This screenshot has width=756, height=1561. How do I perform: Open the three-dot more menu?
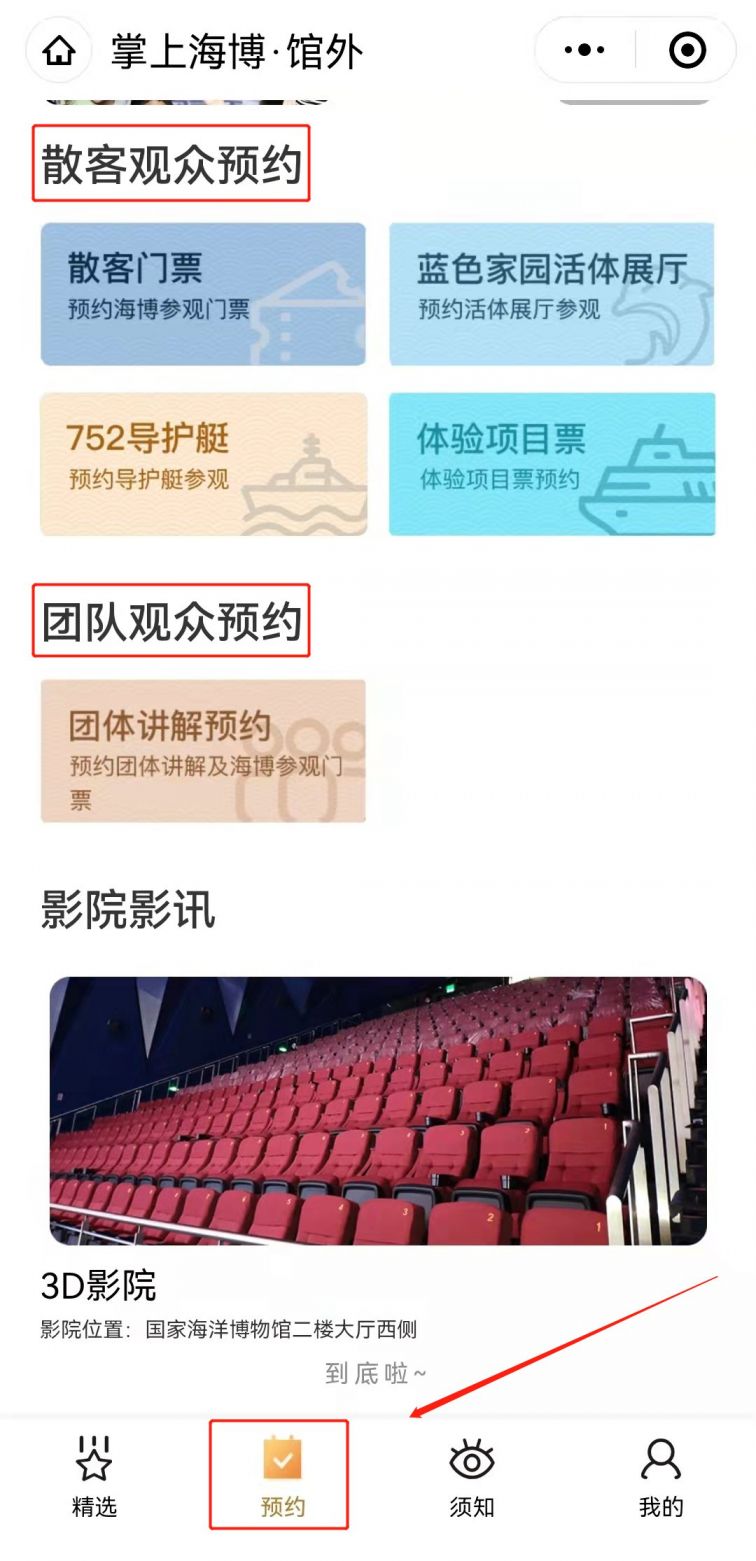coord(585,50)
